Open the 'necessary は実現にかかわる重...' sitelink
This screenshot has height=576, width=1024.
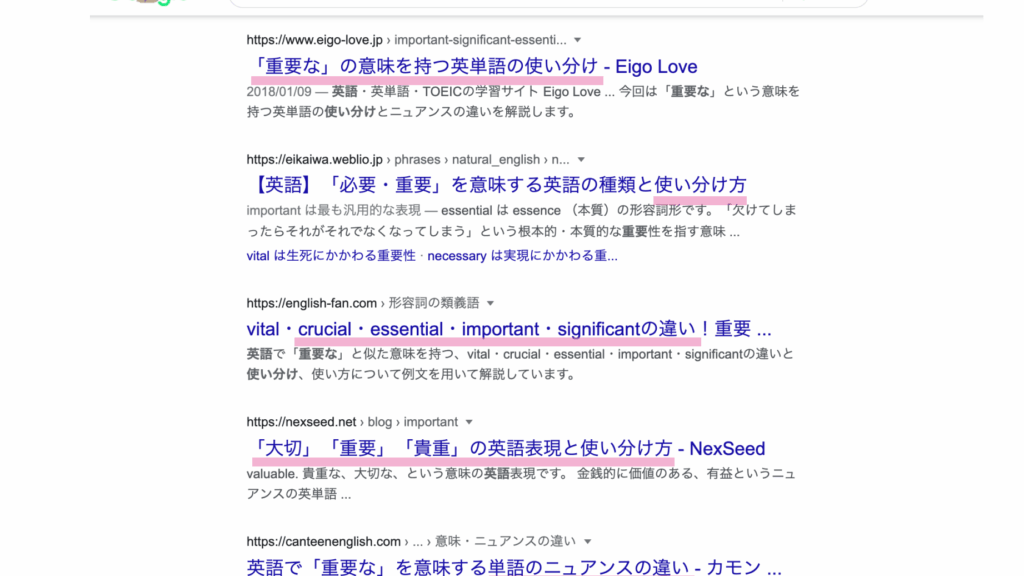point(522,256)
